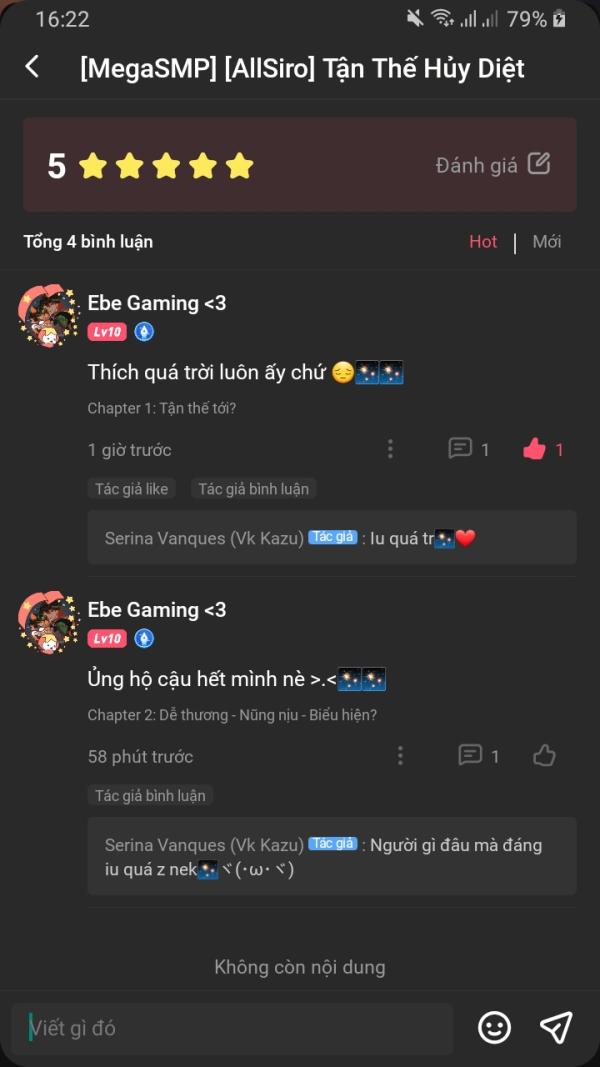
Task: Switch to the Hot comments sort
Action: click(x=483, y=242)
